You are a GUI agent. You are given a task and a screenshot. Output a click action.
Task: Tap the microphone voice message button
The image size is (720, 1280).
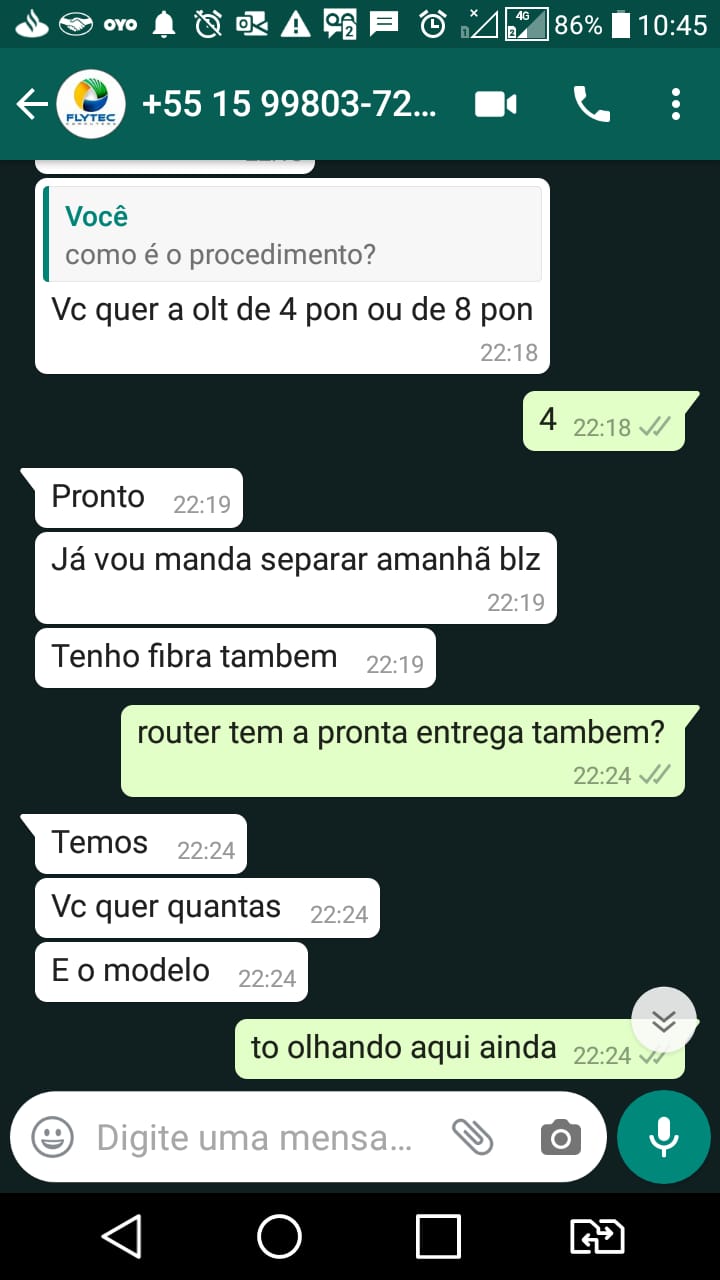click(x=664, y=1137)
